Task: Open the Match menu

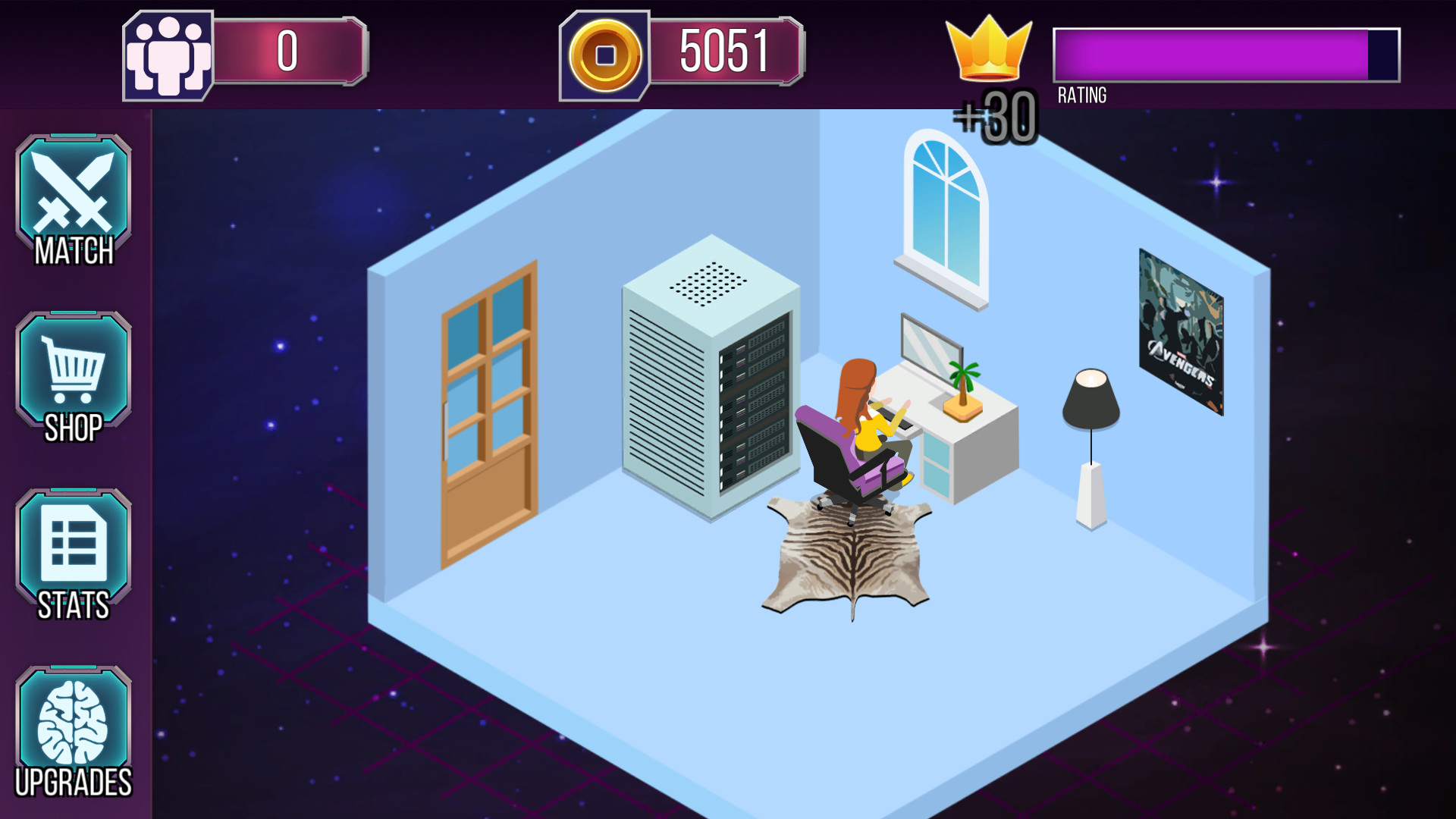Action: (74, 199)
